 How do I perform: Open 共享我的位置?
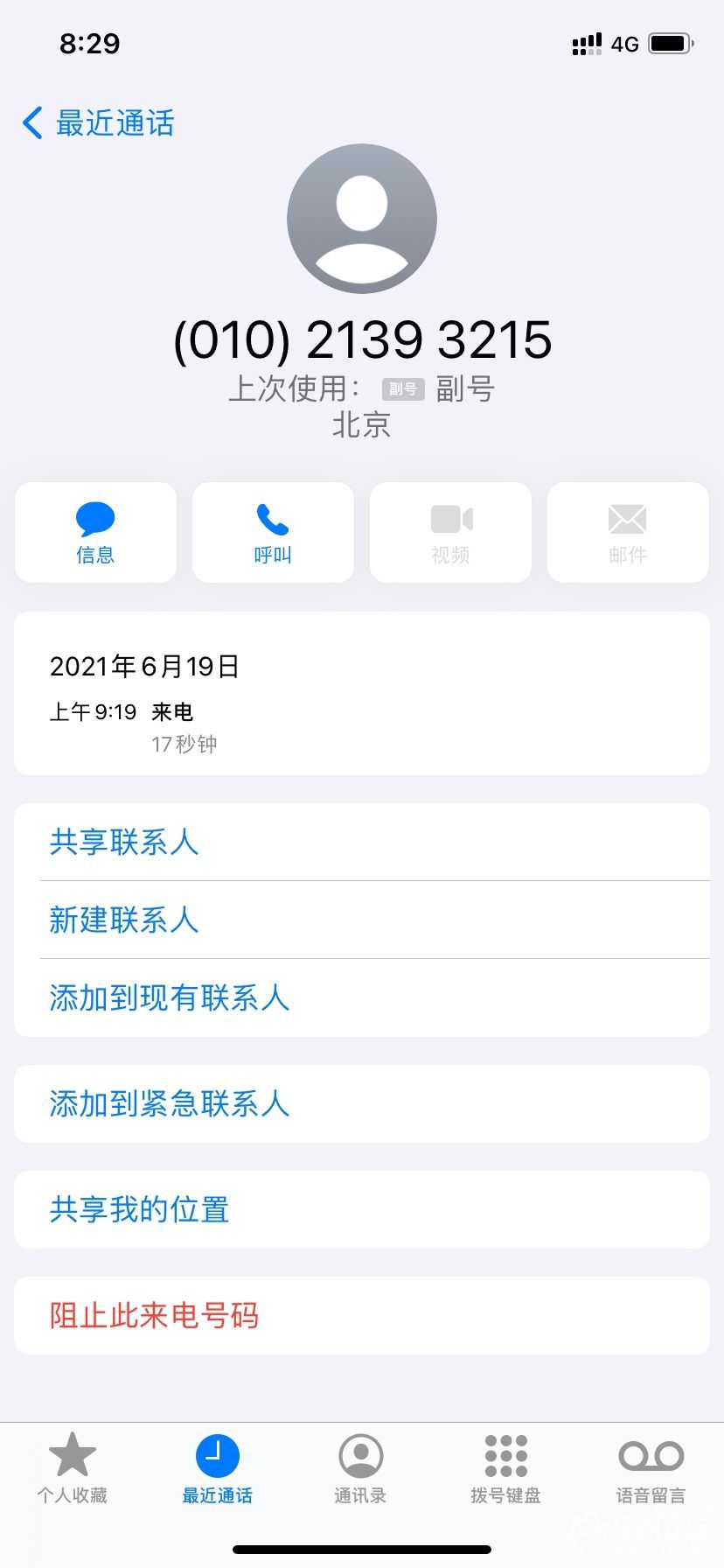pos(362,1209)
